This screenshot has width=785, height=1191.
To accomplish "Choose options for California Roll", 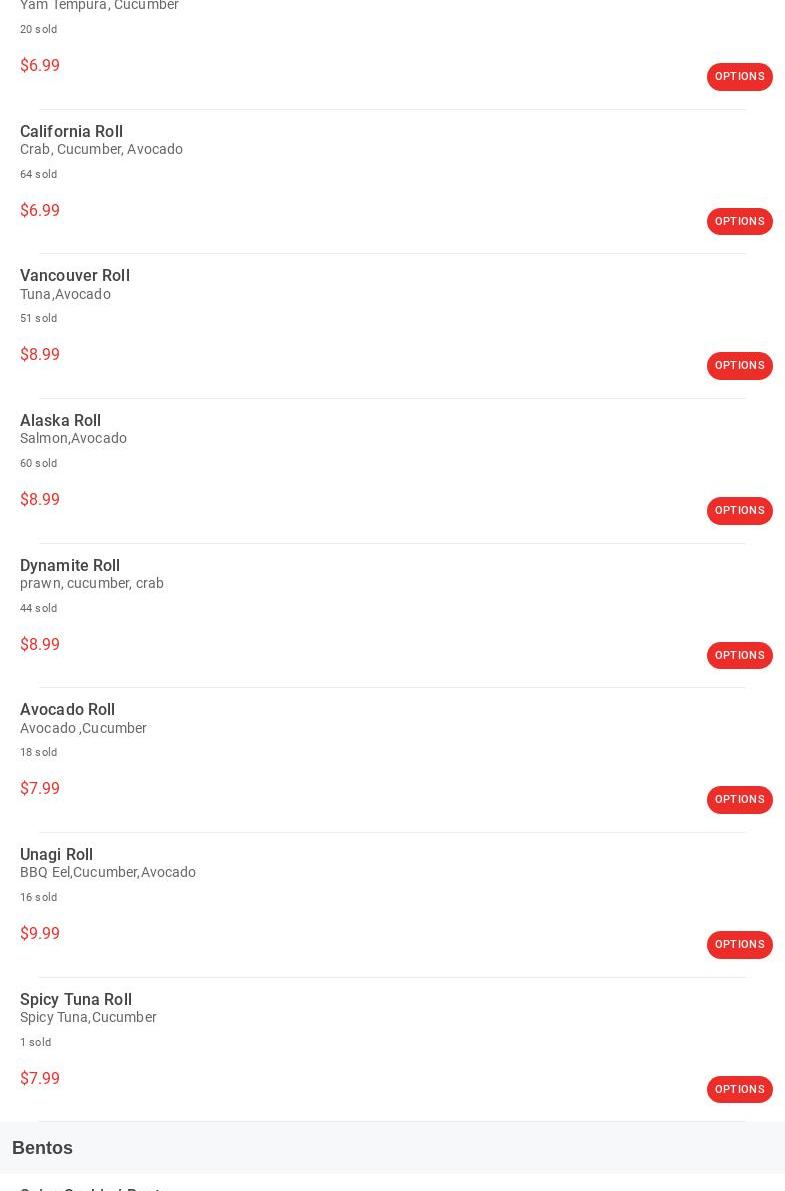I will click(x=739, y=221).
